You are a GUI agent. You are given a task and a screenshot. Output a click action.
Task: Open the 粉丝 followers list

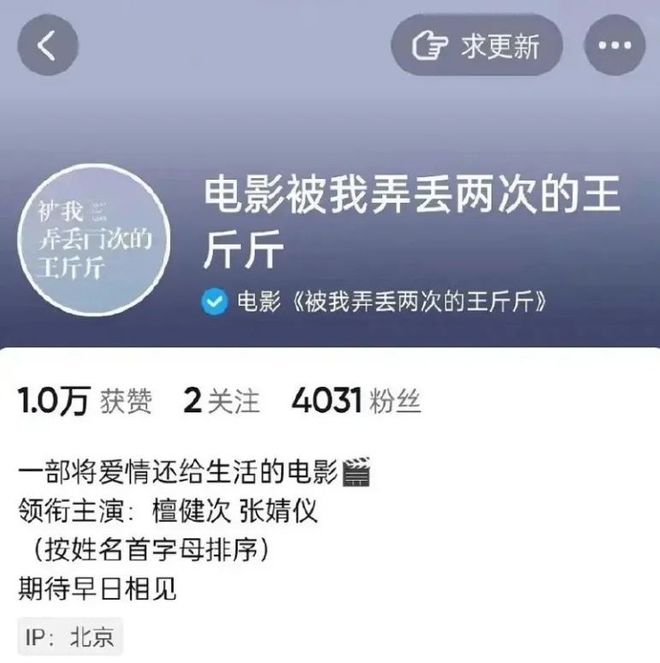point(356,402)
